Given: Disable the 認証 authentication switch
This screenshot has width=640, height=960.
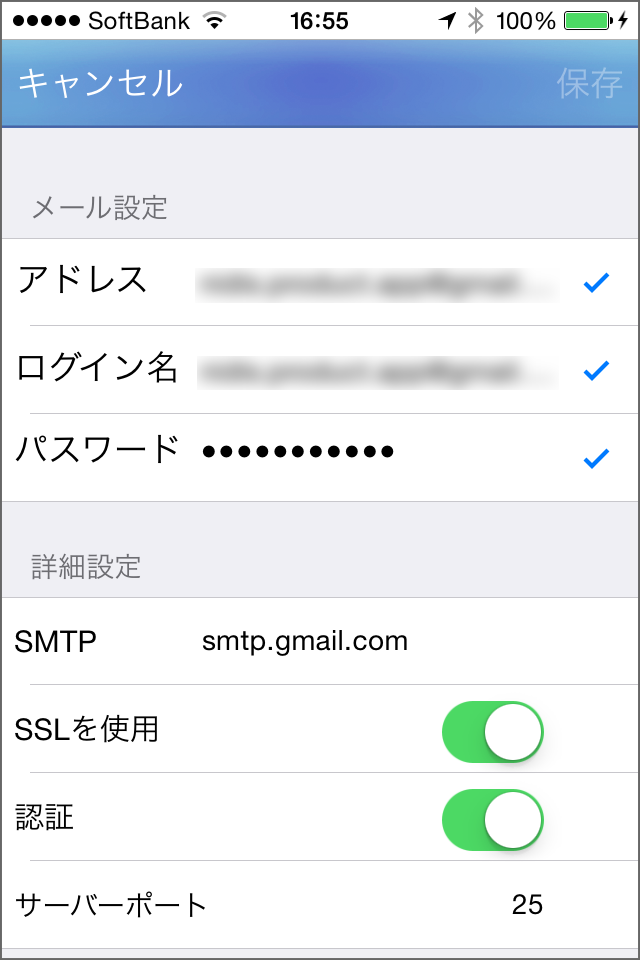Looking at the screenshot, I should (492, 819).
